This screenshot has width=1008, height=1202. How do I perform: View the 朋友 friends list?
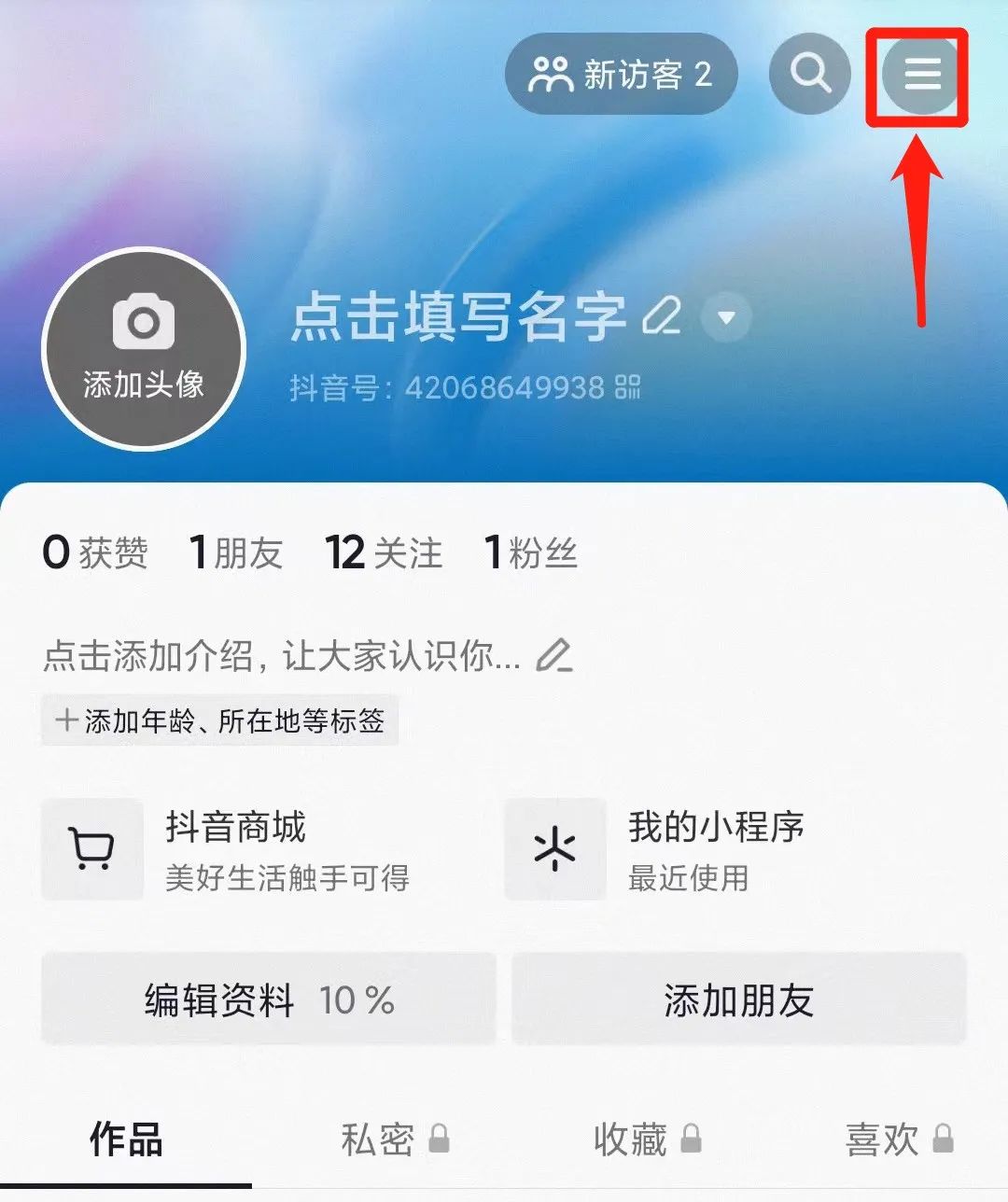235,552
